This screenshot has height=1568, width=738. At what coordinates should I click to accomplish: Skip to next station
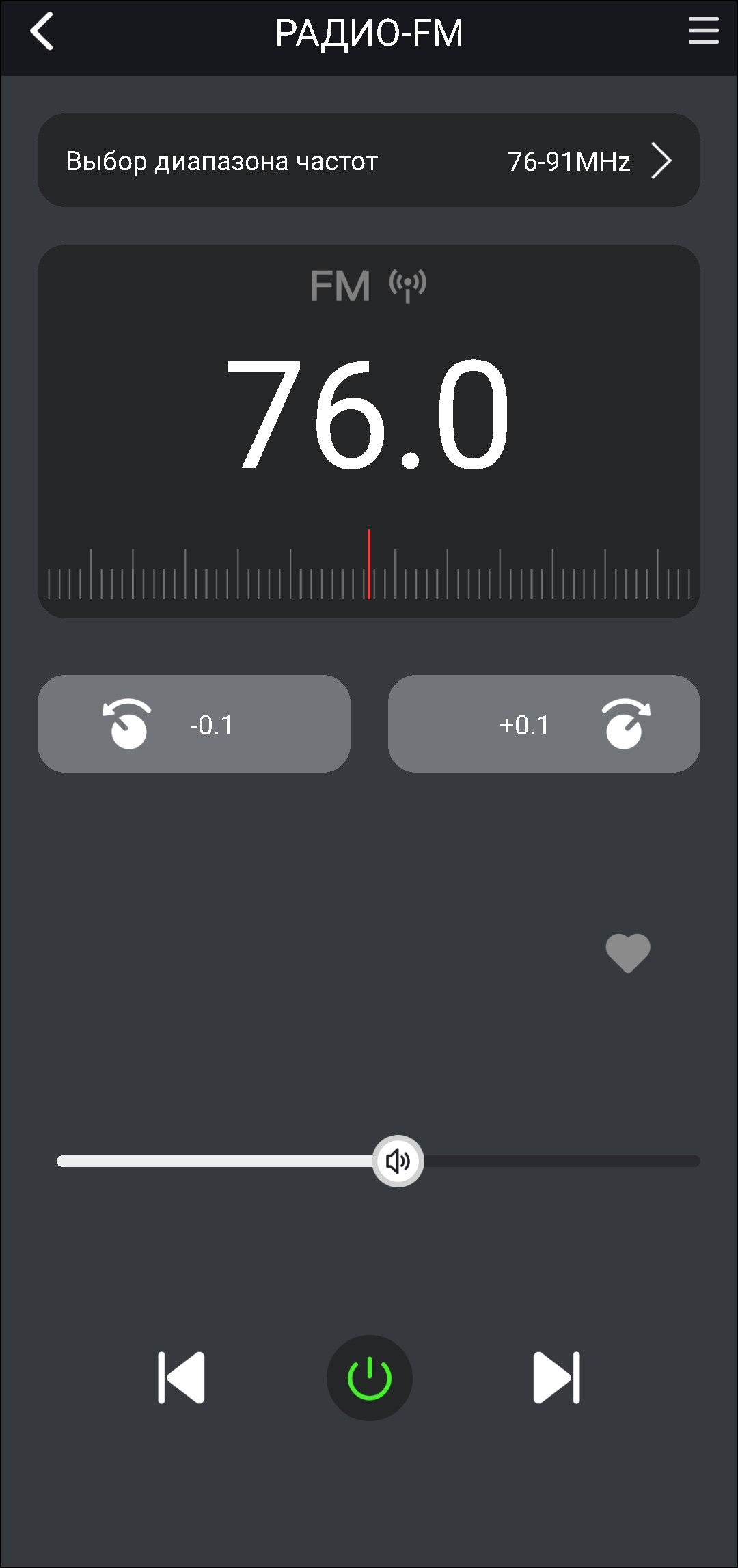pos(556,1377)
